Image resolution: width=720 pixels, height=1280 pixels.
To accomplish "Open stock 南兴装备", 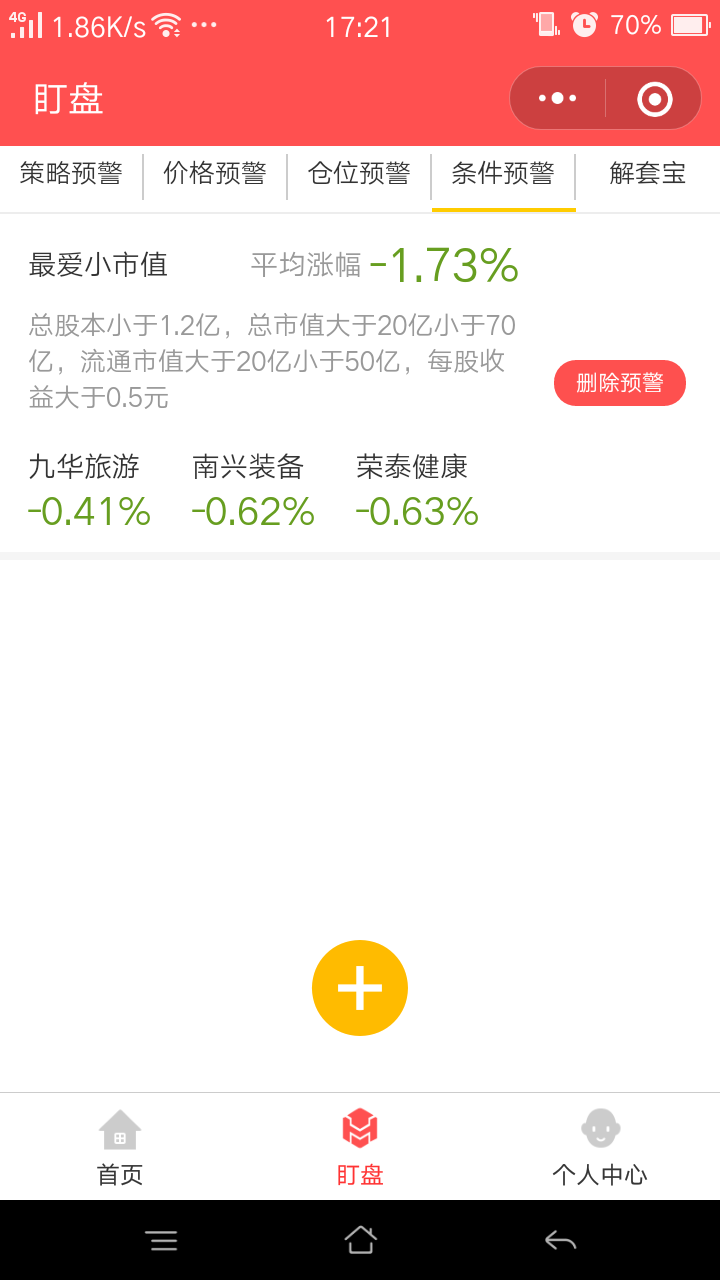I will click(x=253, y=490).
